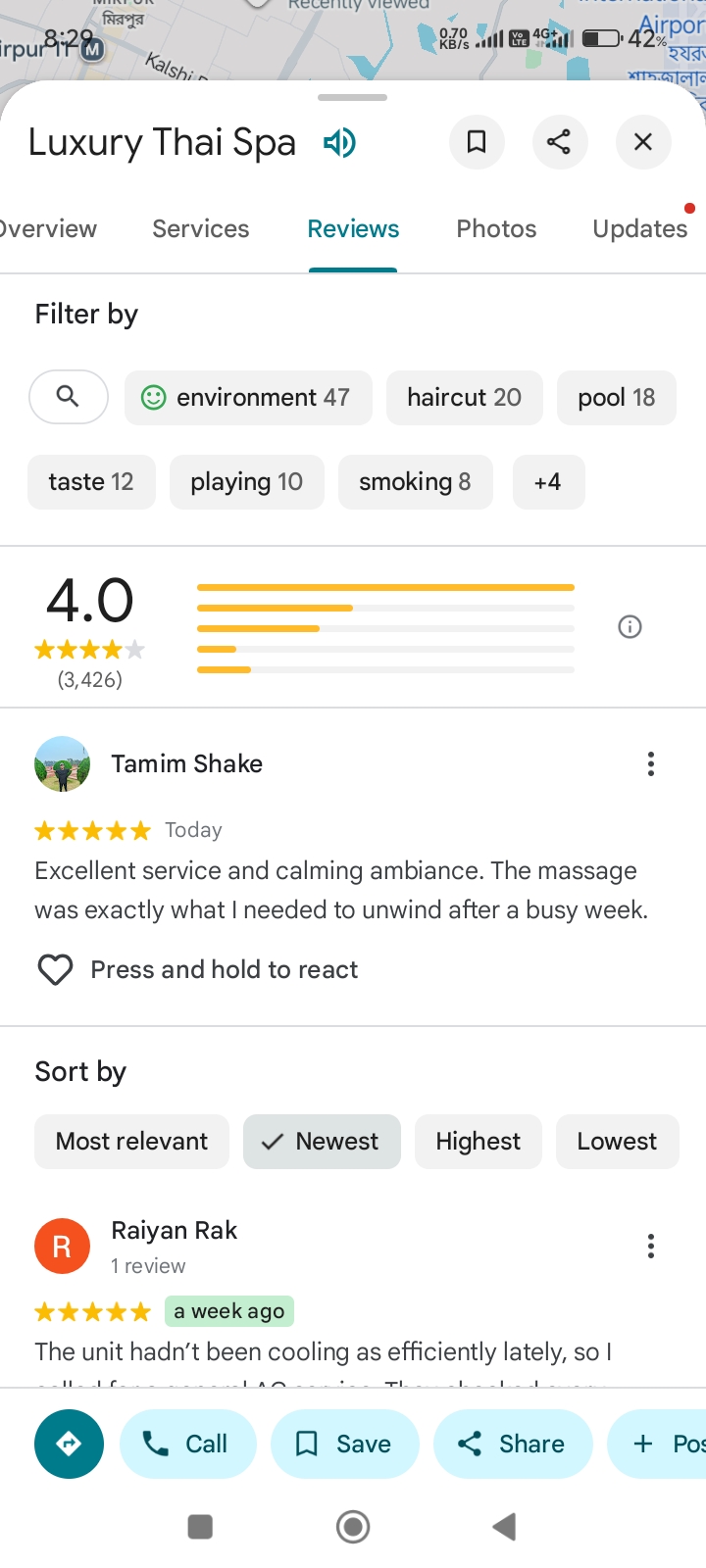Filter reviews by haircut
The width and height of the screenshot is (706, 1568).
[464, 397]
